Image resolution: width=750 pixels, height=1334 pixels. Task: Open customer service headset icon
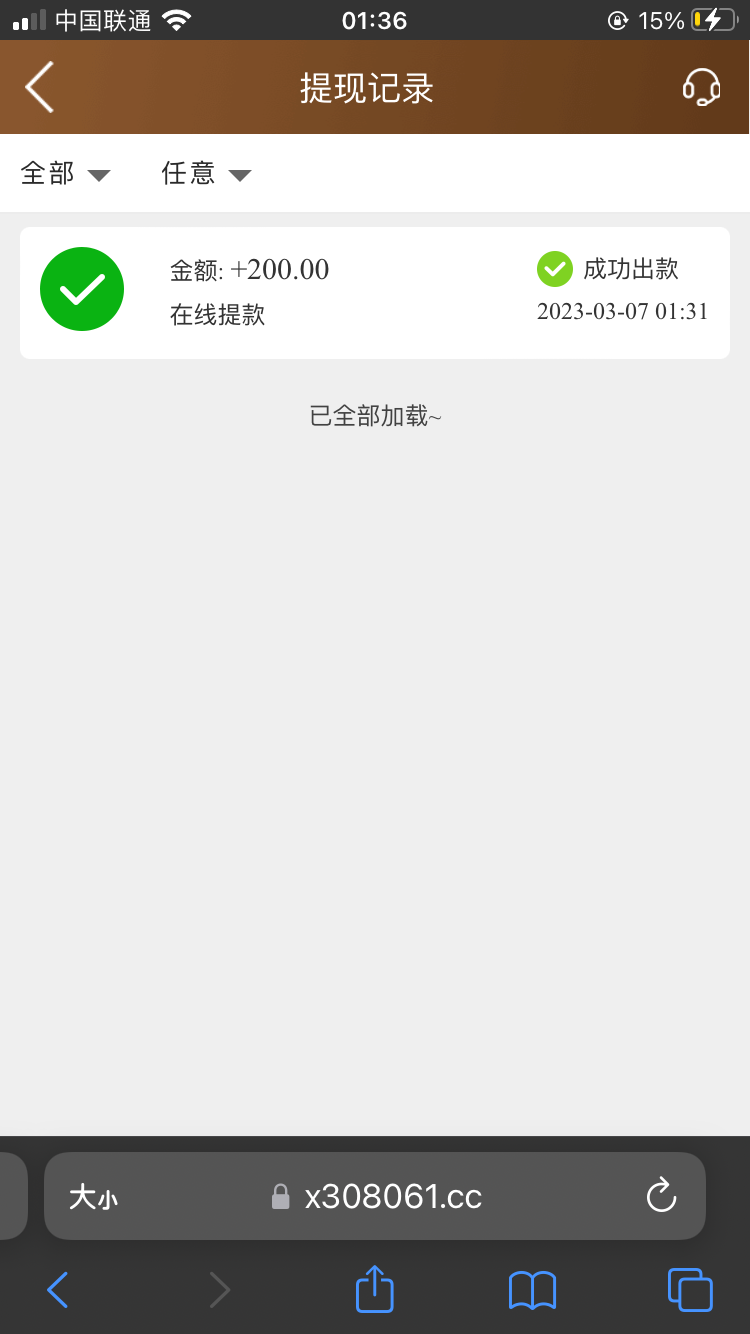point(701,88)
